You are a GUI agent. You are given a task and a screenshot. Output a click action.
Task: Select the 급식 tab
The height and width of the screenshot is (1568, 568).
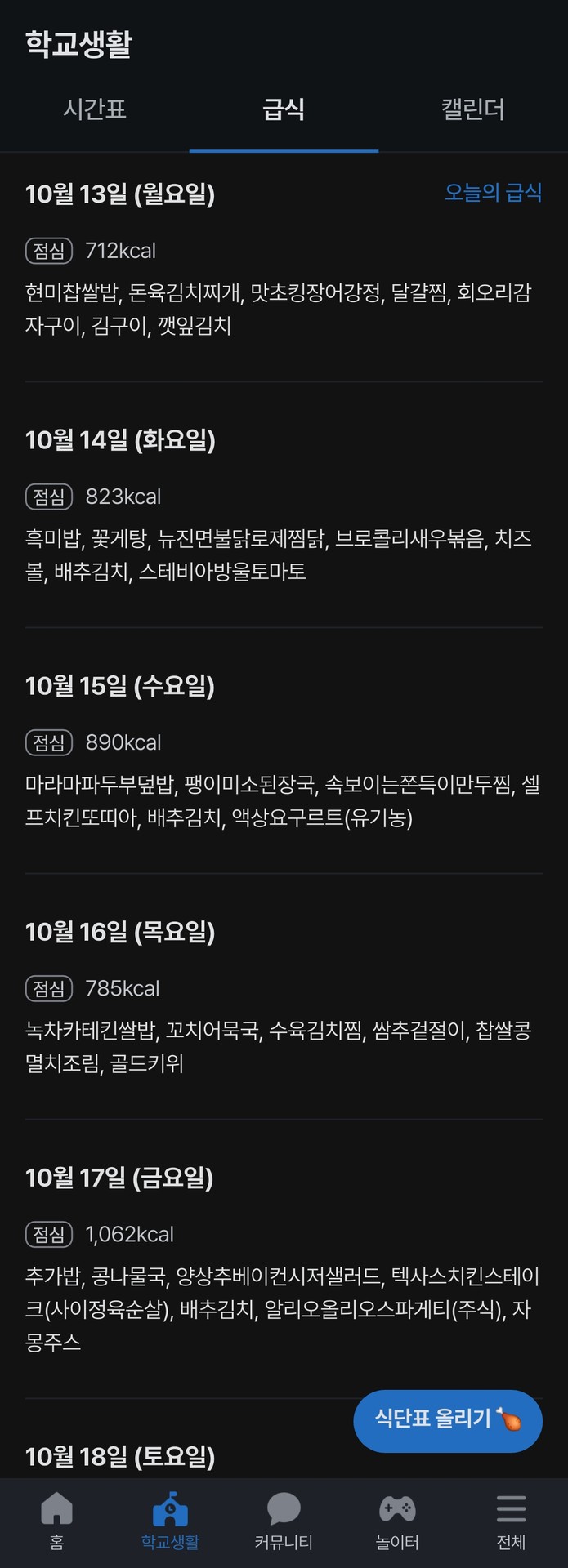(x=284, y=109)
